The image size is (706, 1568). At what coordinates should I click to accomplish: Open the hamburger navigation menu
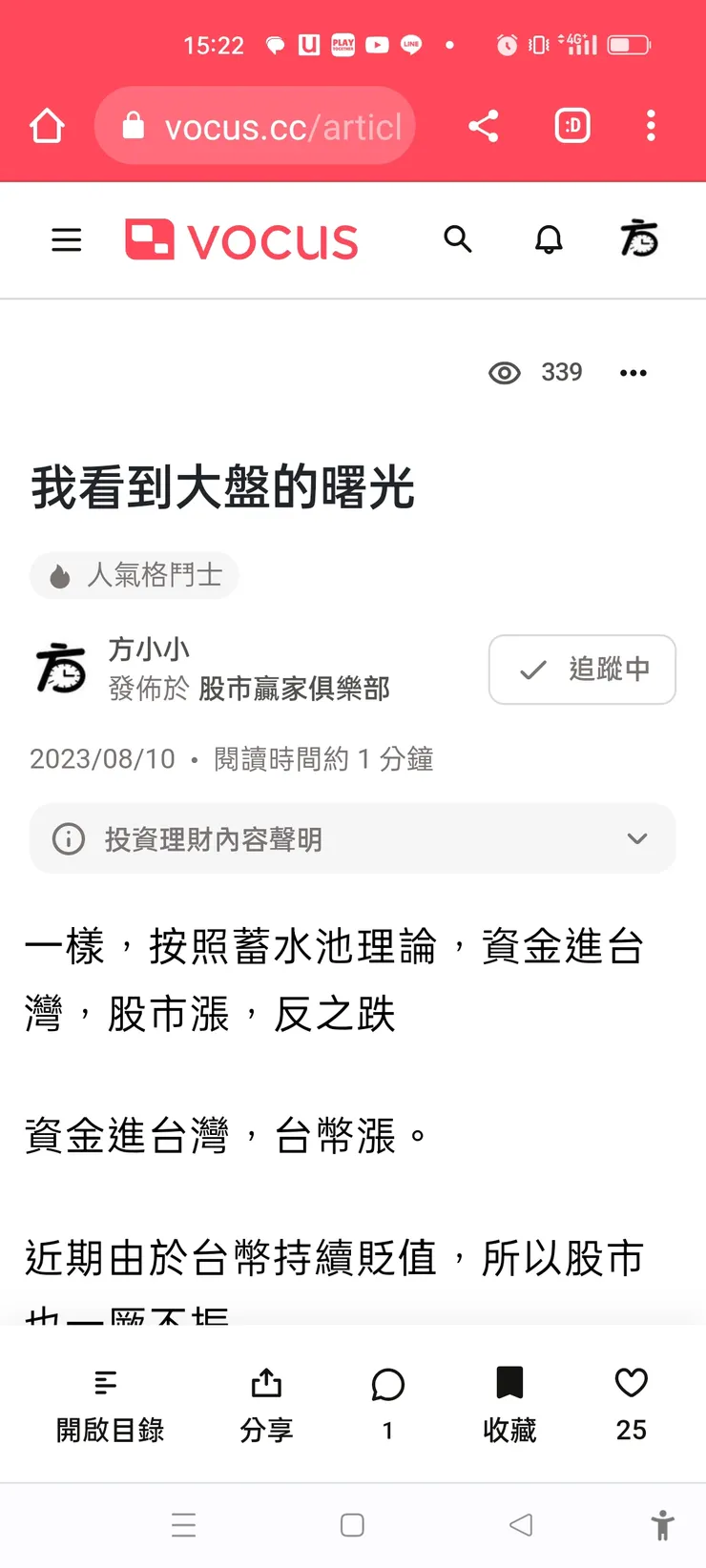[66, 240]
